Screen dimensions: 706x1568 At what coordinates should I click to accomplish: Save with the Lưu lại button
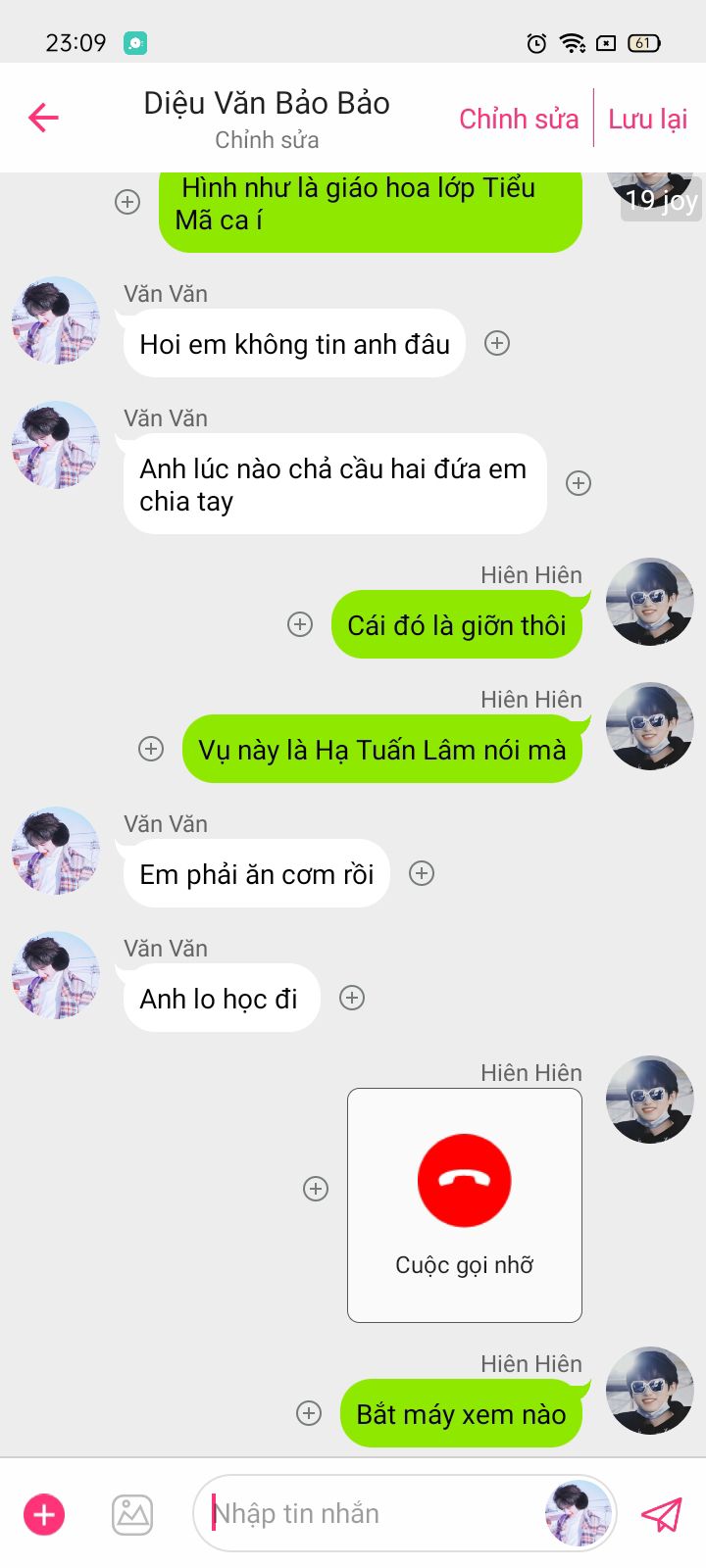(647, 119)
